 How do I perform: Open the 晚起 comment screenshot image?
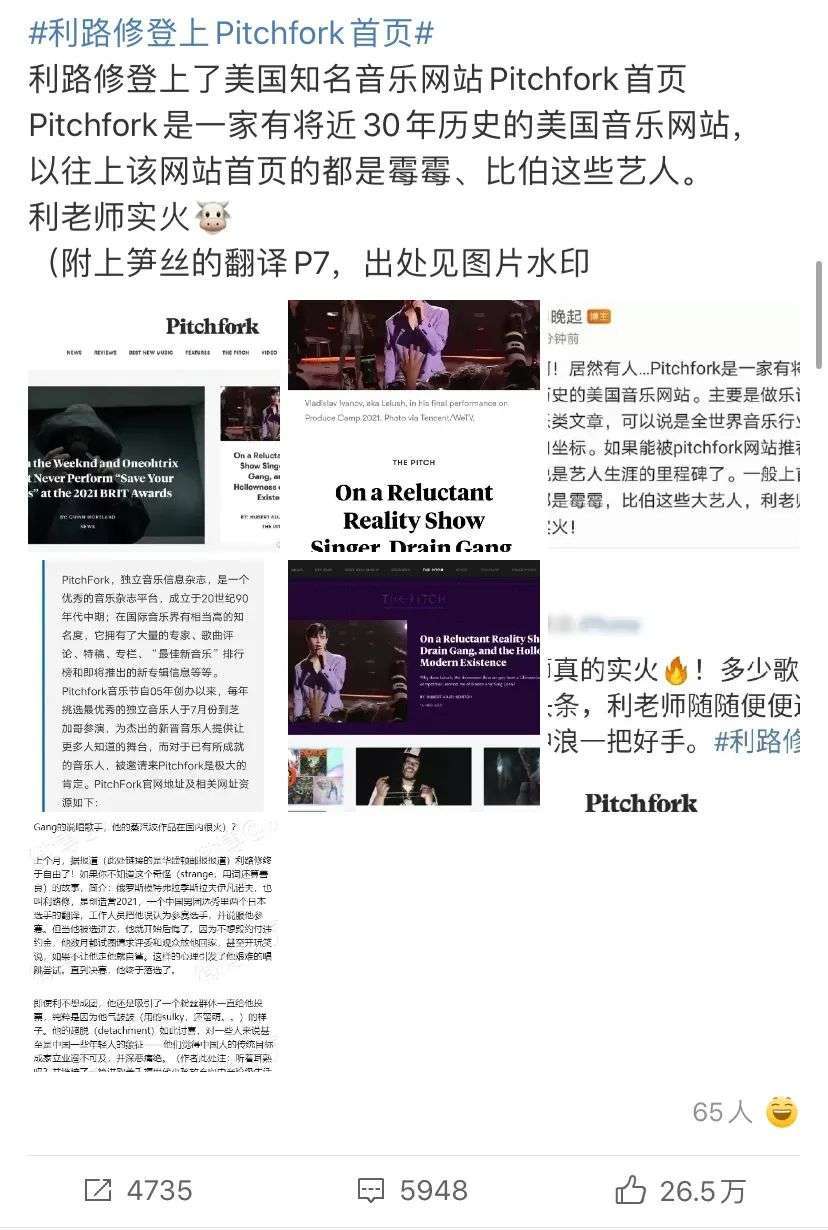[671, 425]
